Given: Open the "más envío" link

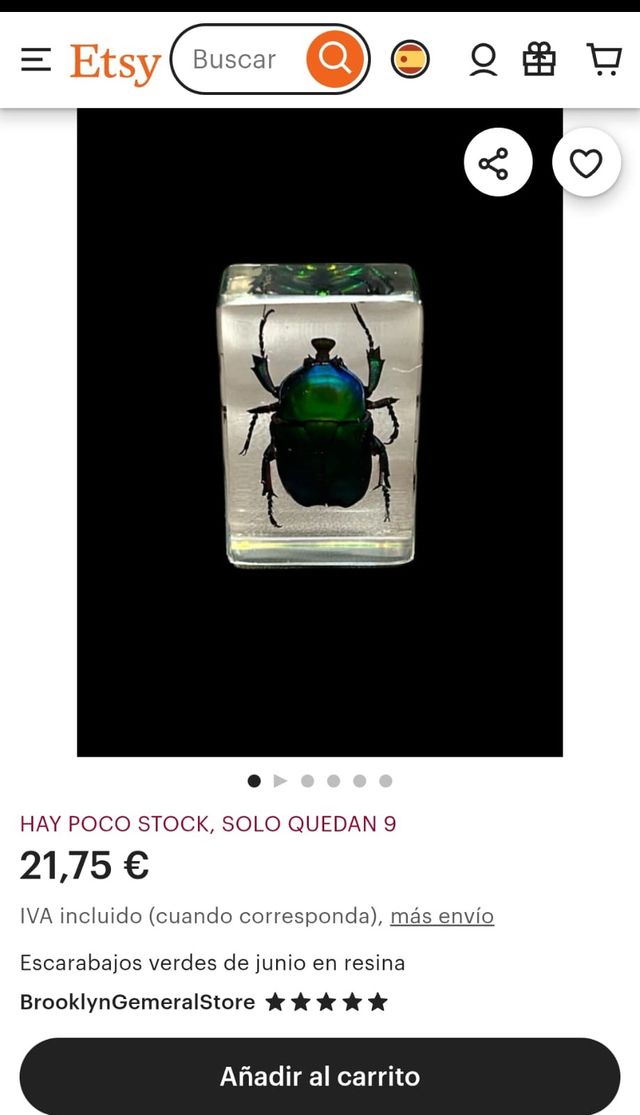Looking at the screenshot, I should [441, 916].
